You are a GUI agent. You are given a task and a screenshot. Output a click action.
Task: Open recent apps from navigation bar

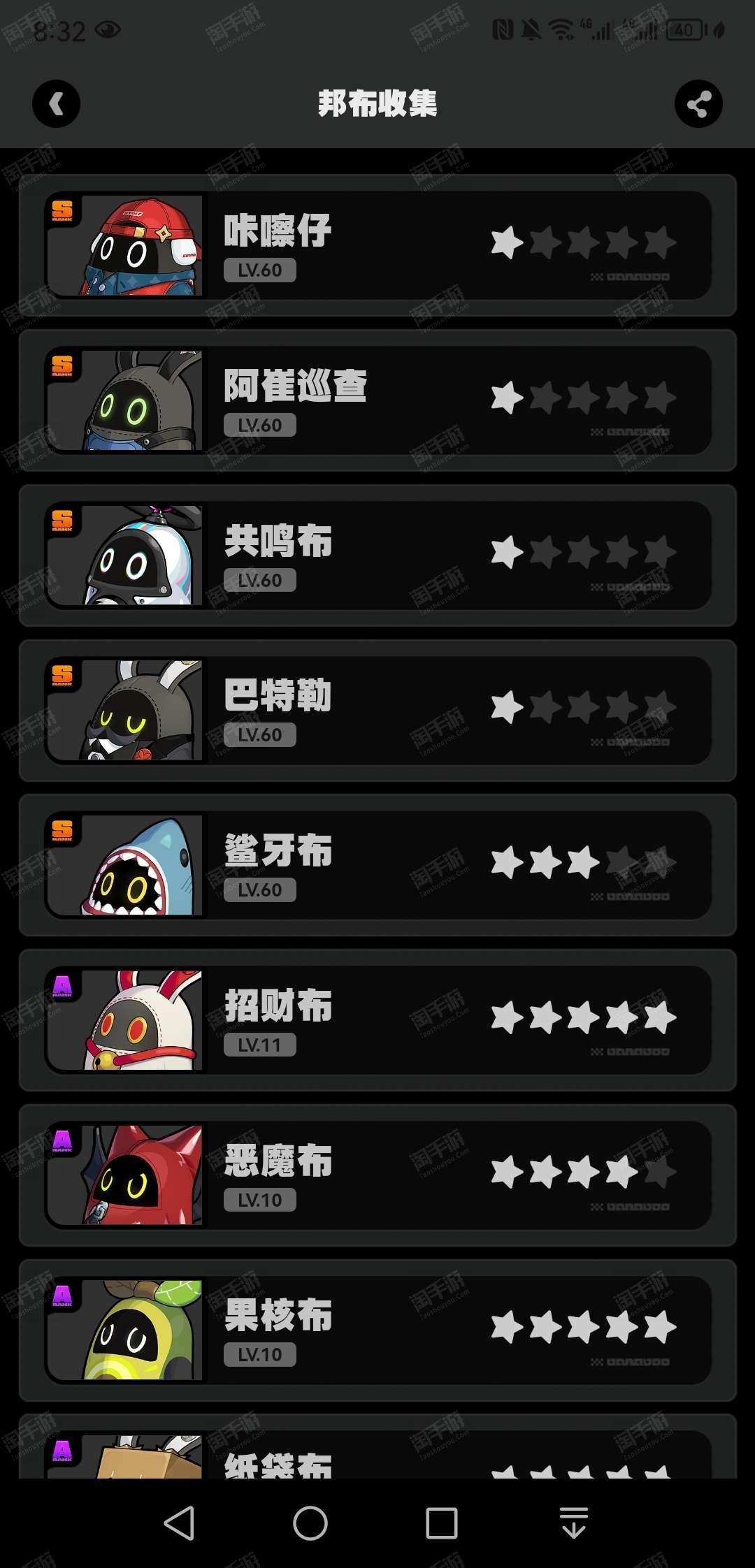[x=442, y=1523]
